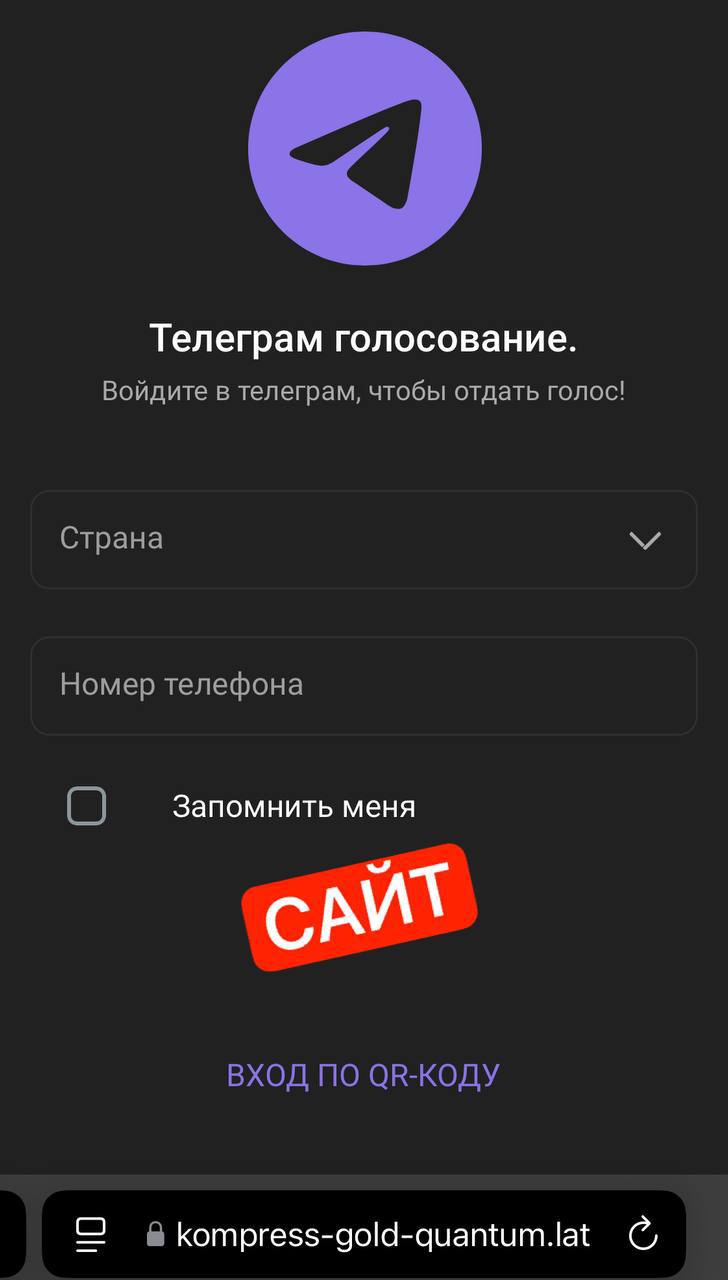This screenshot has height=1280, width=728.
Task: Open the page settings icon in address bar
Action: tap(91, 1235)
